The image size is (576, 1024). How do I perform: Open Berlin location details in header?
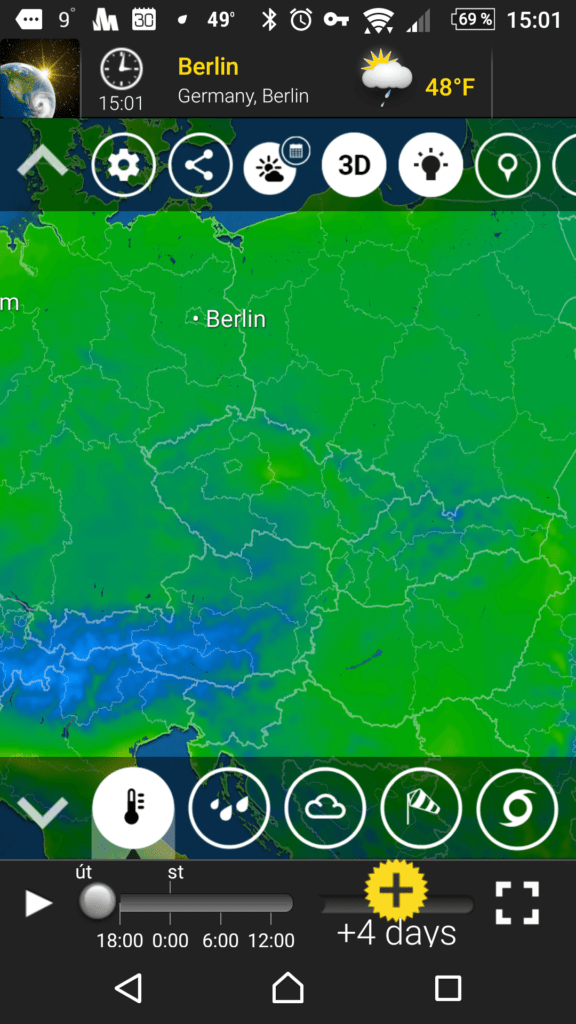(243, 80)
